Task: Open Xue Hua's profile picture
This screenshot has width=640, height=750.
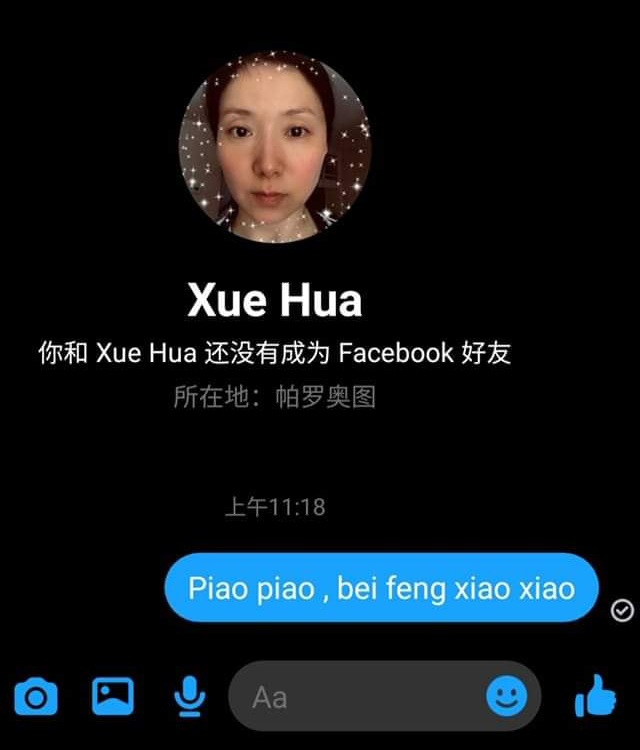Action: pyautogui.click(x=275, y=146)
